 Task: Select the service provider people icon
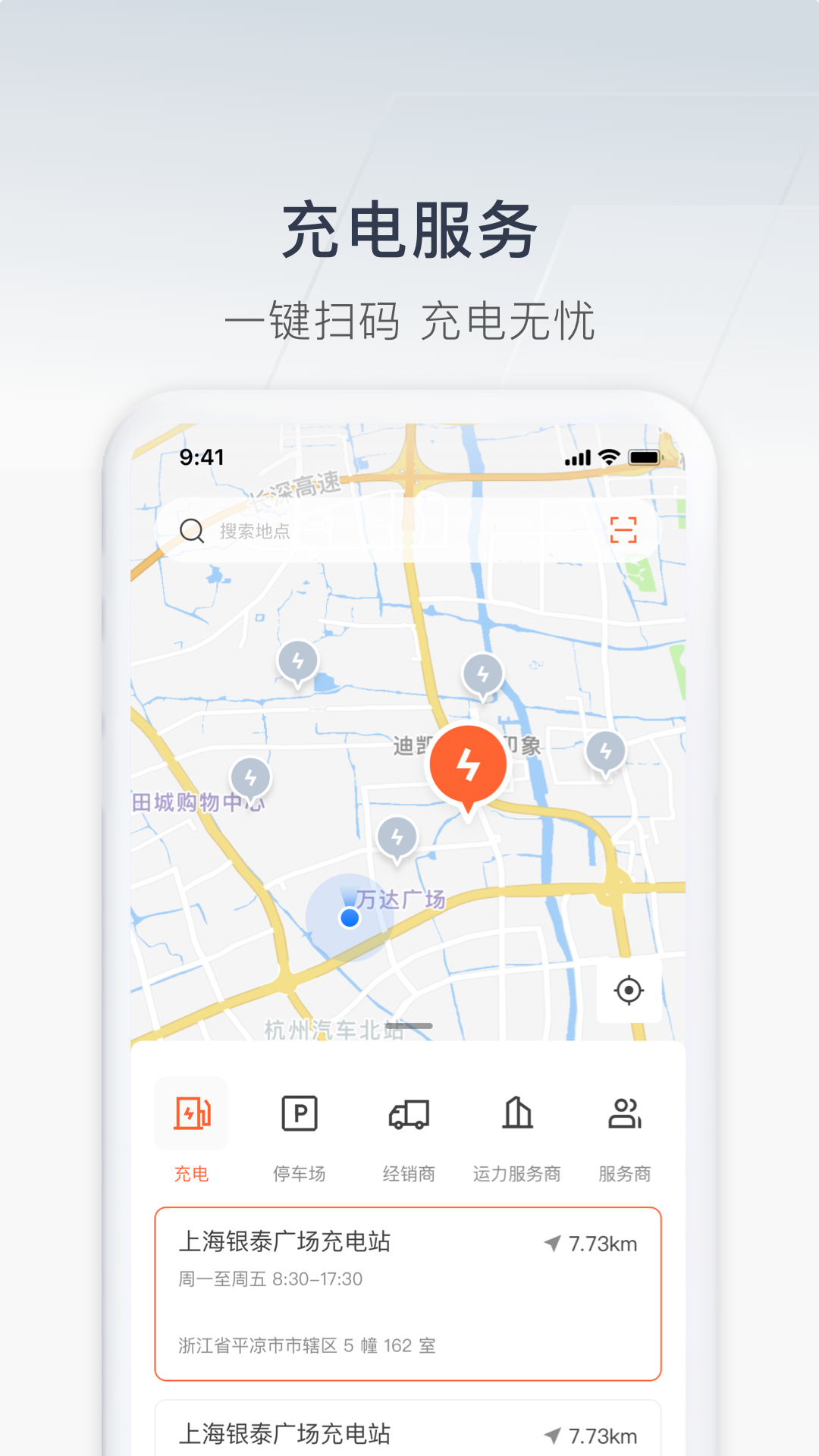point(624,1113)
